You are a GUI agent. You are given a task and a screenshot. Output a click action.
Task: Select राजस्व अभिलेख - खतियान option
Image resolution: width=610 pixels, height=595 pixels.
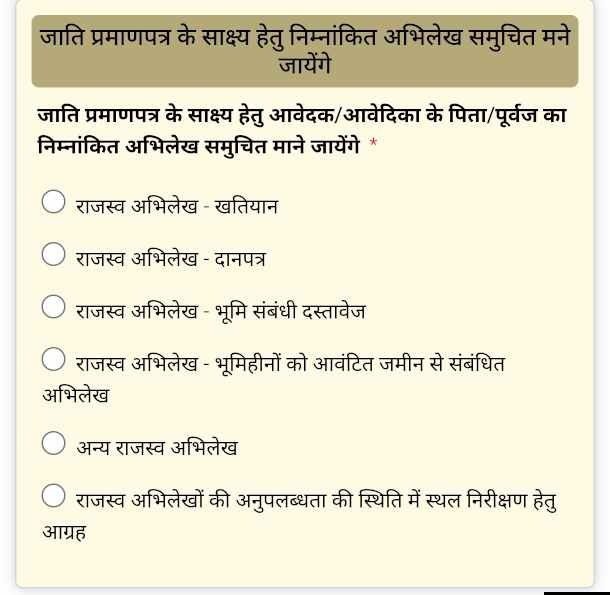[x=54, y=203]
